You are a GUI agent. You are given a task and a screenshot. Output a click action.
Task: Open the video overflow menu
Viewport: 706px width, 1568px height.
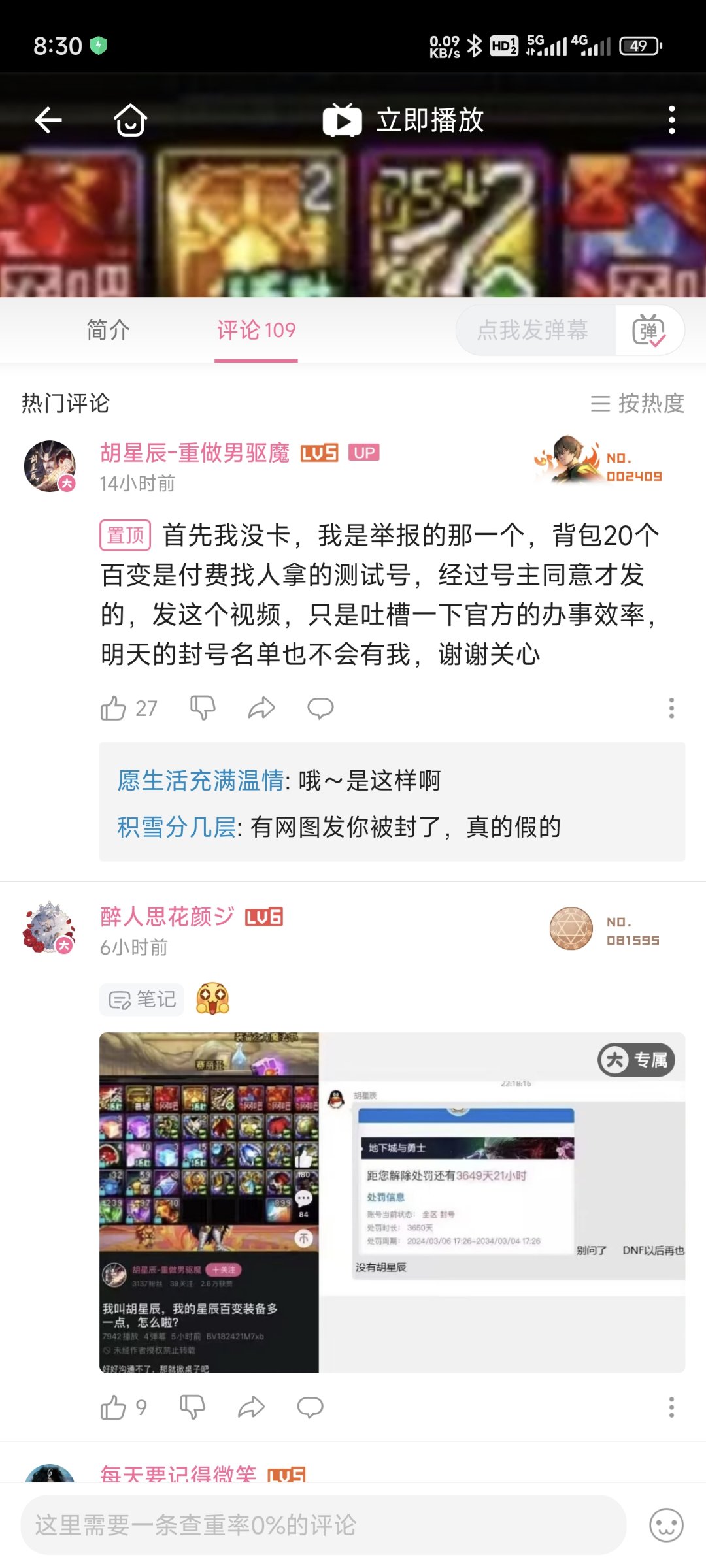[x=671, y=120]
